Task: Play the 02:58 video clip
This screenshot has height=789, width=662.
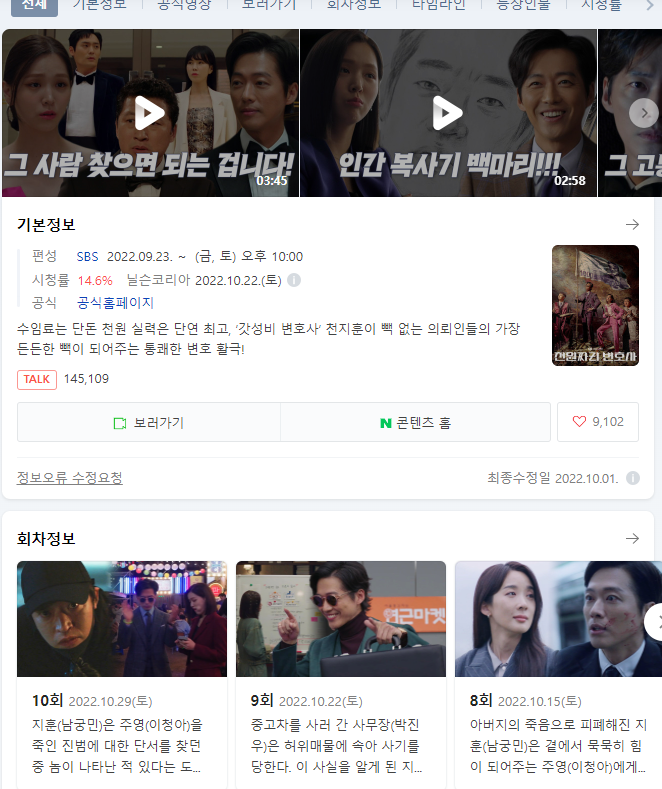Action: tap(447, 113)
